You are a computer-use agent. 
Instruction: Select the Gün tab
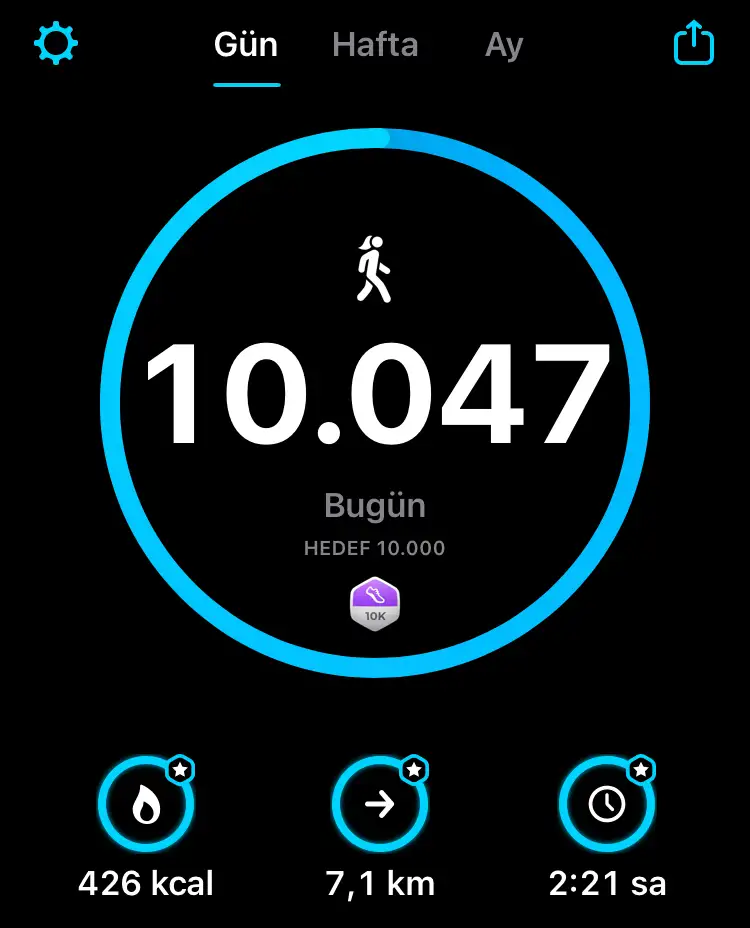click(246, 45)
